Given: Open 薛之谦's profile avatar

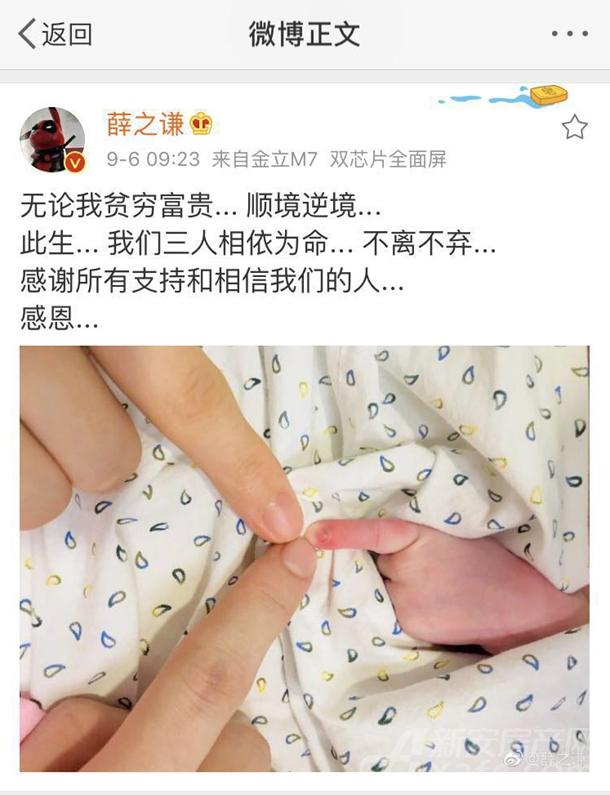Looking at the screenshot, I should click(52, 139).
